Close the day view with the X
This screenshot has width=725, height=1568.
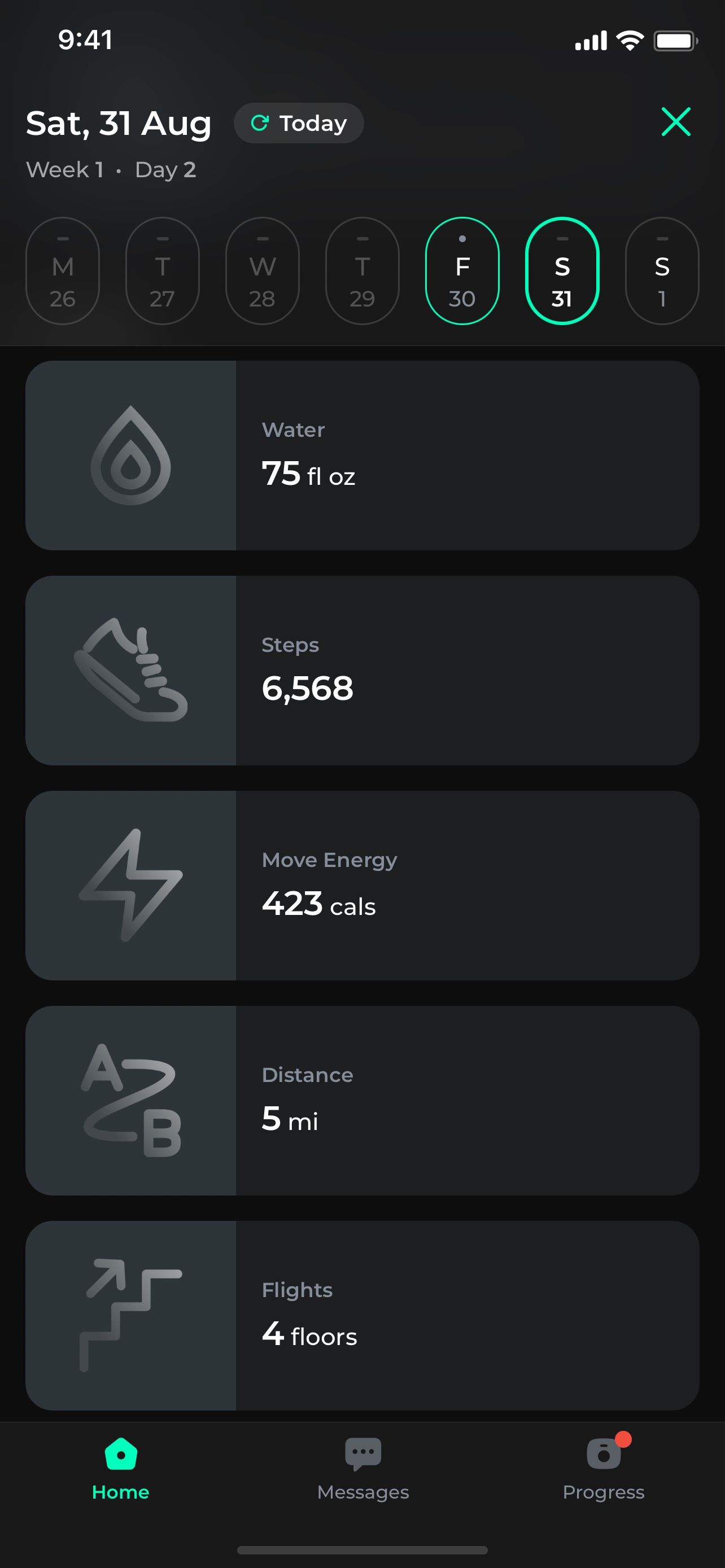click(x=676, y=122)
